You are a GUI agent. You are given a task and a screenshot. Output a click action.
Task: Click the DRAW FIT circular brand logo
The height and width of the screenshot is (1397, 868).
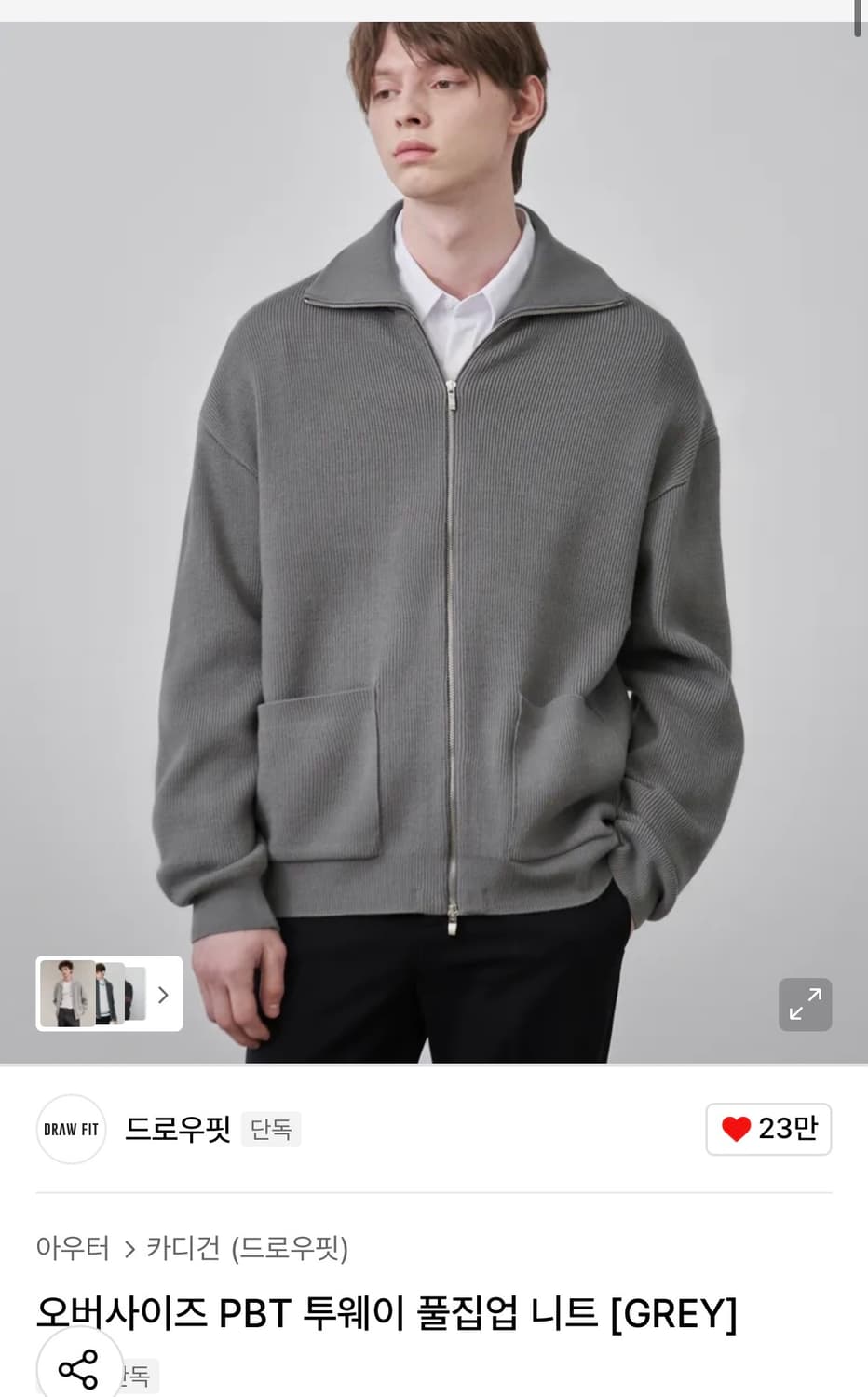(71, 1129)
